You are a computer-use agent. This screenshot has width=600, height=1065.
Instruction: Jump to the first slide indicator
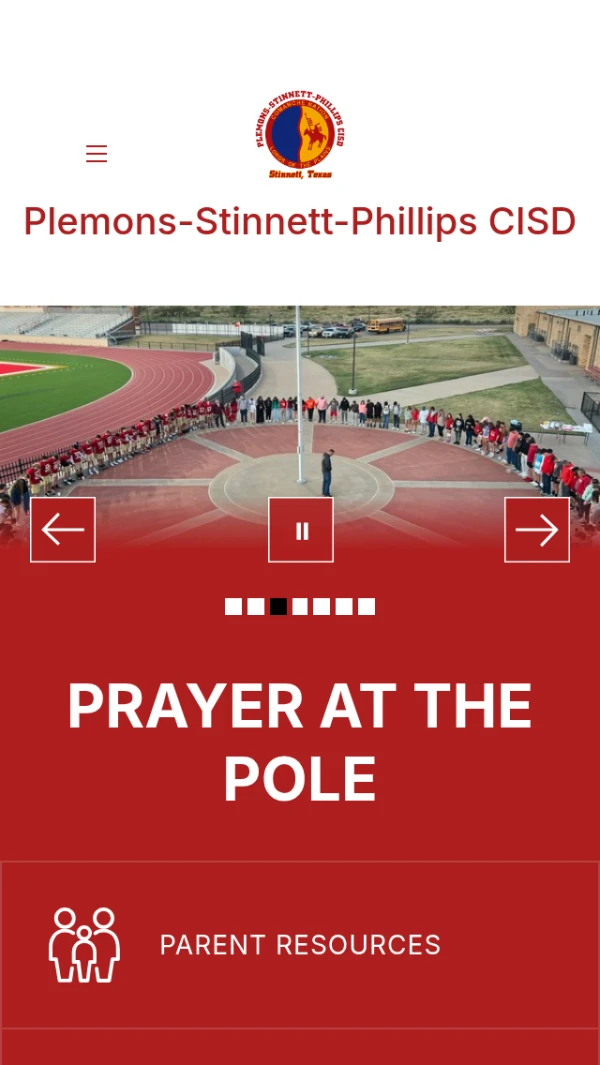(x=233, y=606)
